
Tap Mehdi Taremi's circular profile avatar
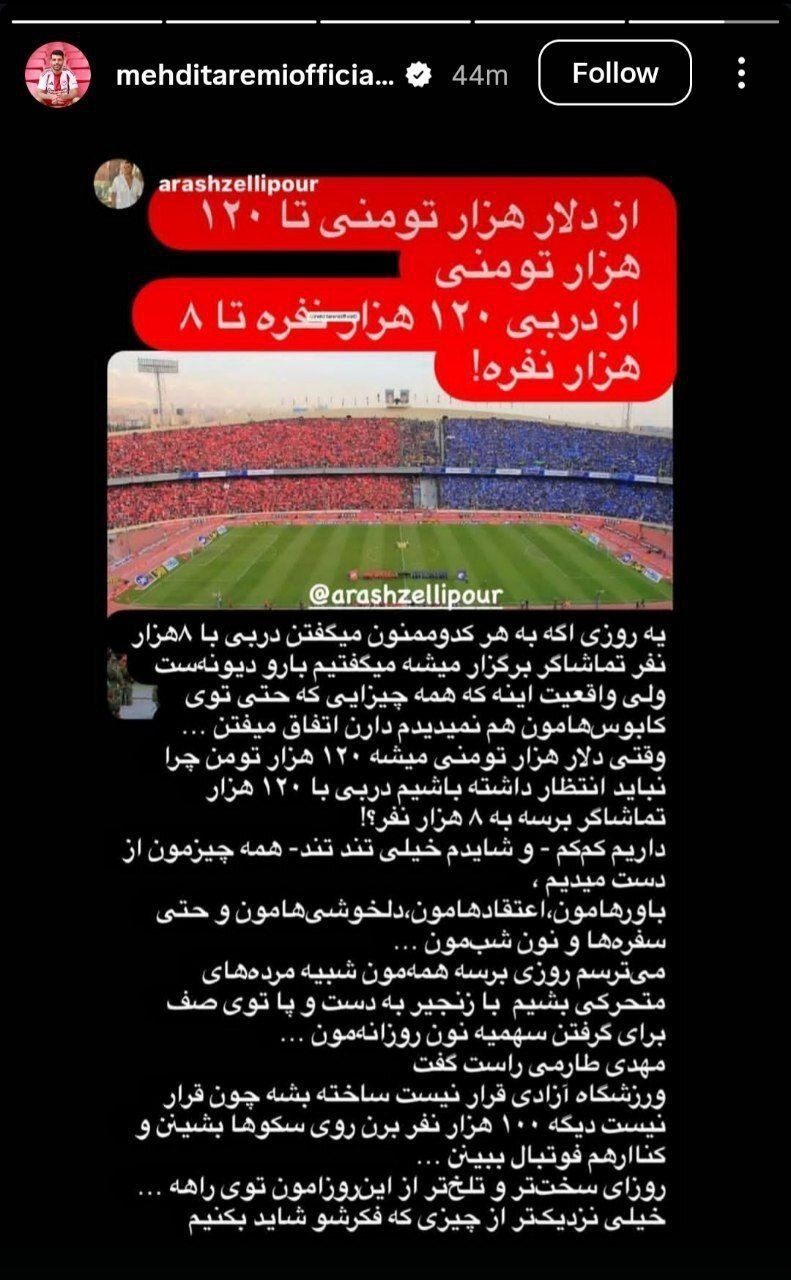click(x=57, y=72)
